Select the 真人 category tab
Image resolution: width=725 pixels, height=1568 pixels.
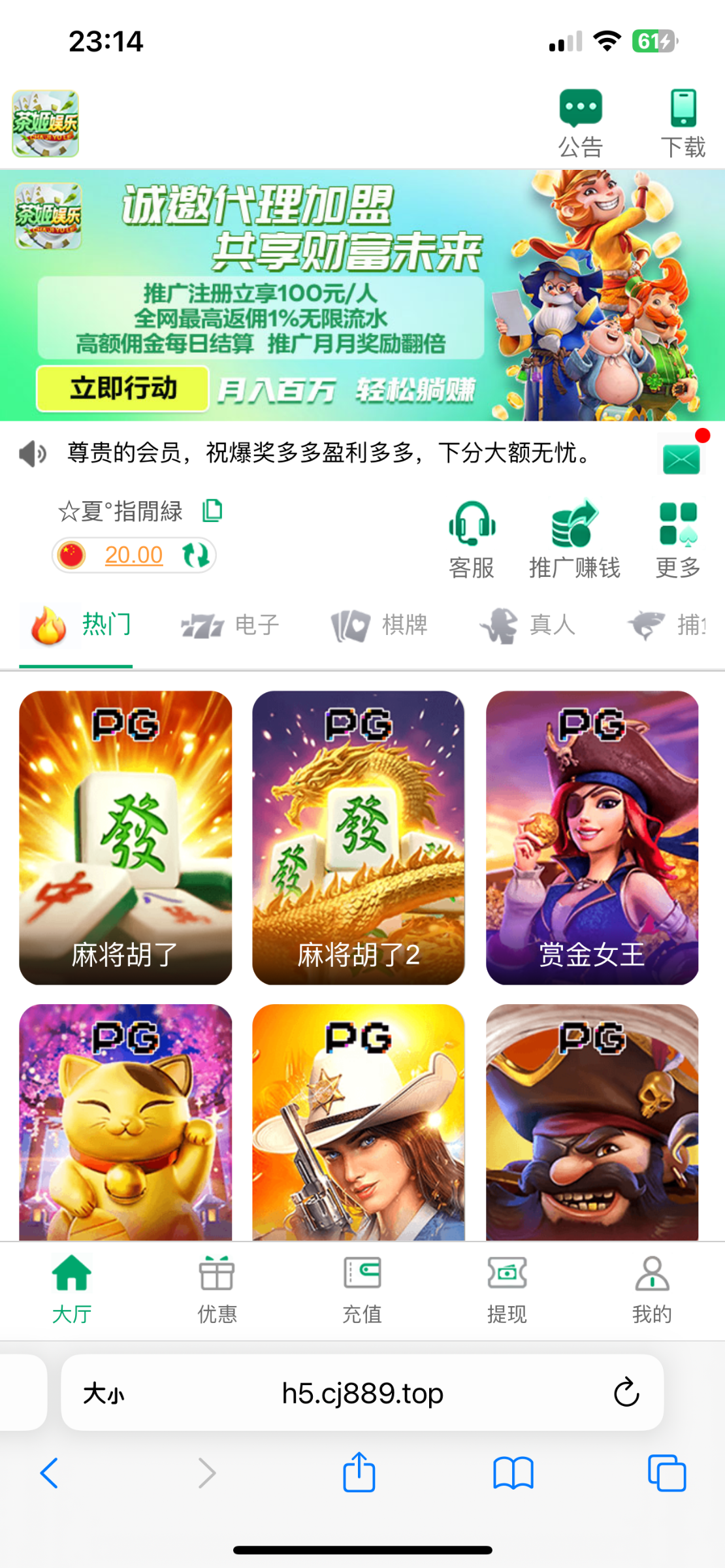click(528, 625)
